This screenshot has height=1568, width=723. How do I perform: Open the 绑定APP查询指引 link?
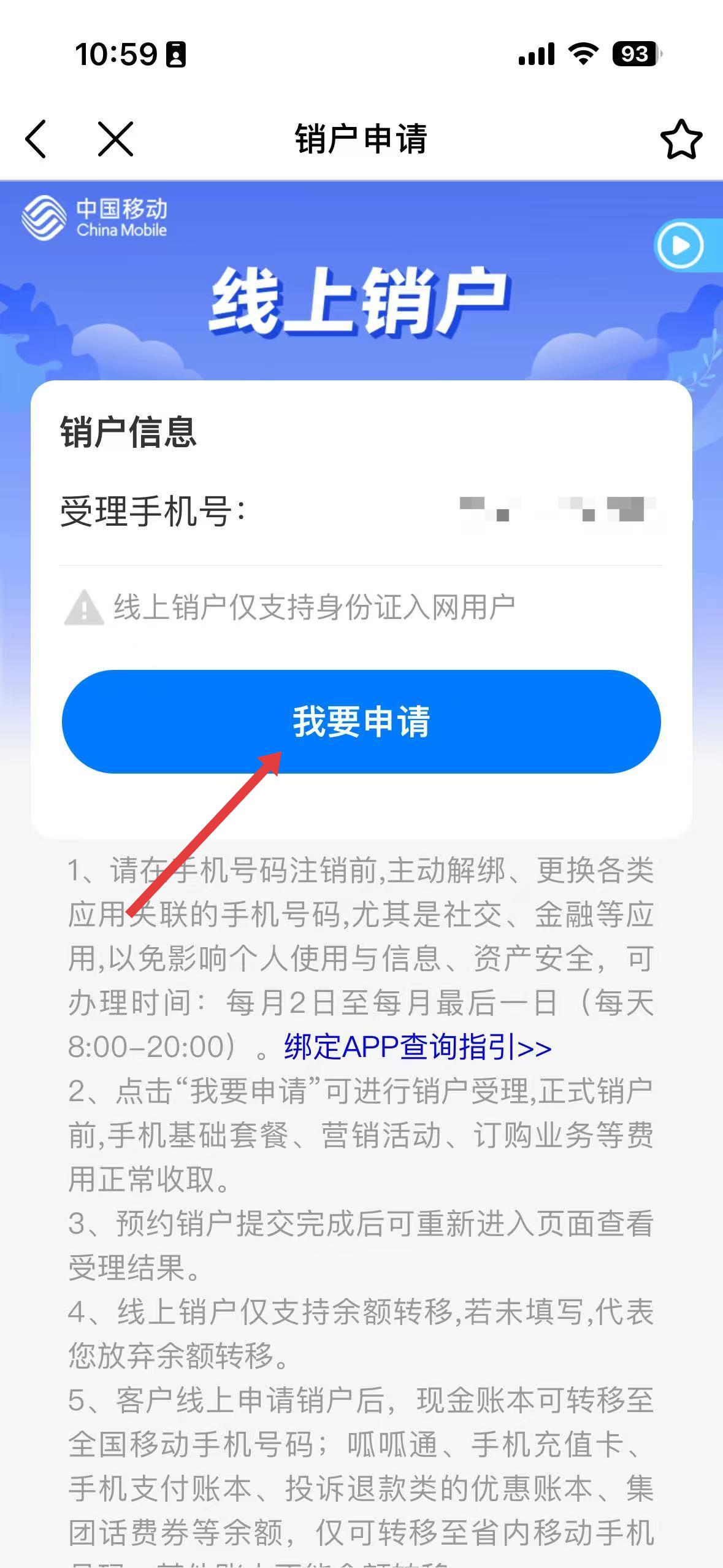coord(418,1047)
